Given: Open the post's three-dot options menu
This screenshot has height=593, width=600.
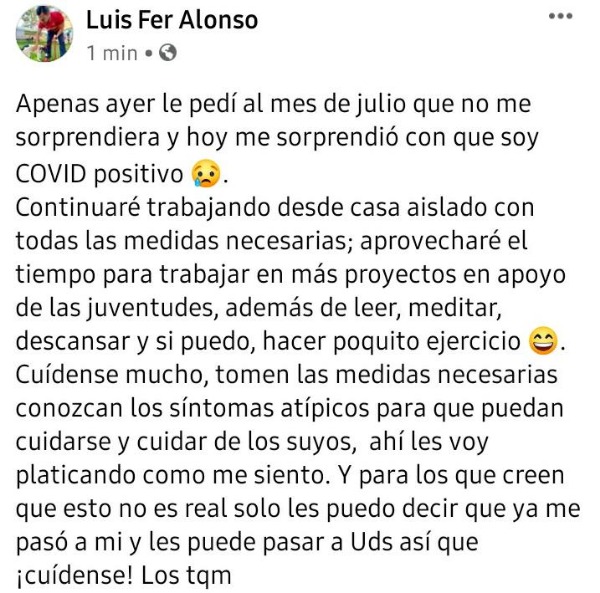Looking at the screenshot, I should point(561,17).
